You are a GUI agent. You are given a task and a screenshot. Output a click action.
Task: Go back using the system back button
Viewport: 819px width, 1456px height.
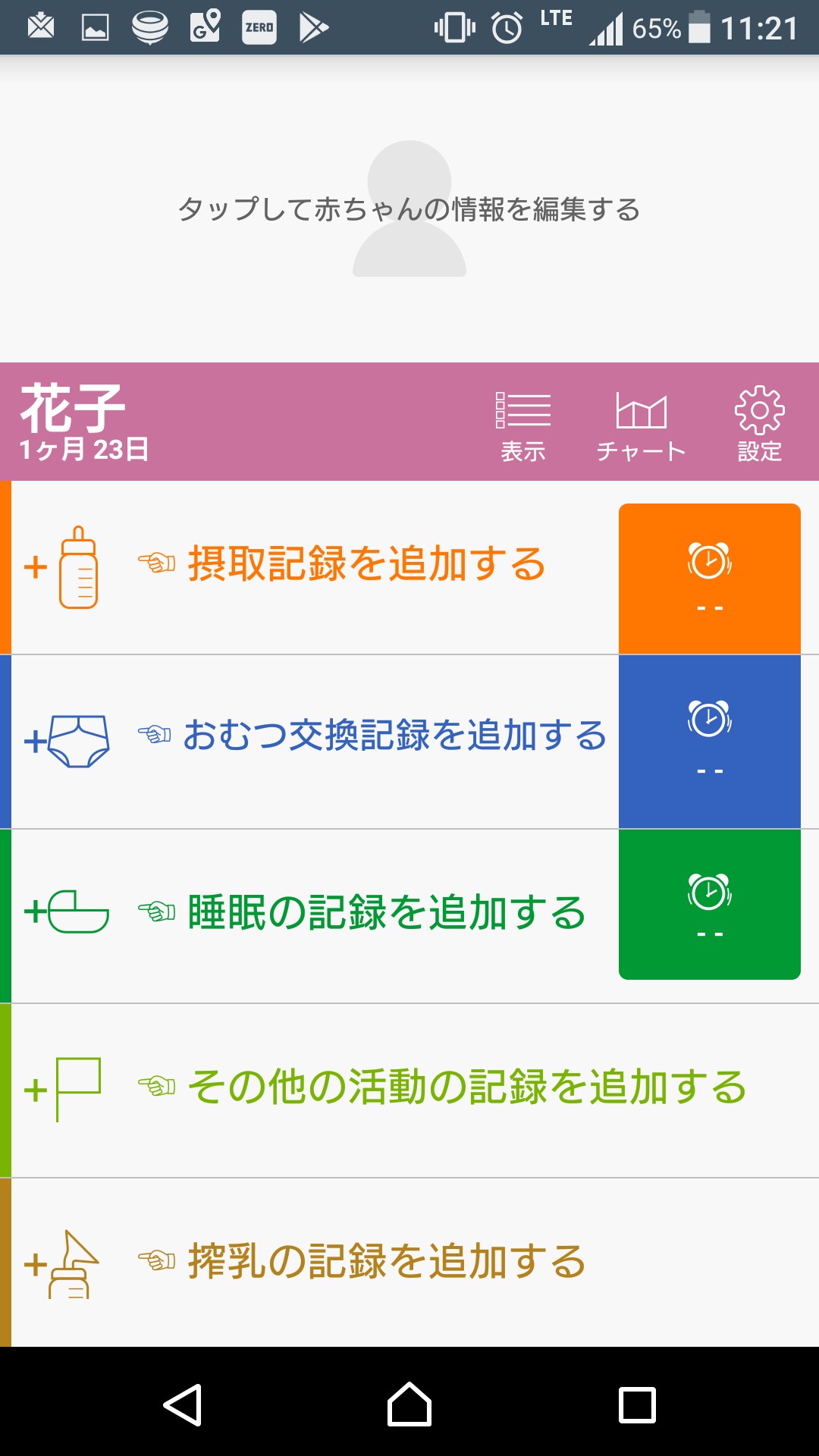[x=183, y=1404]
